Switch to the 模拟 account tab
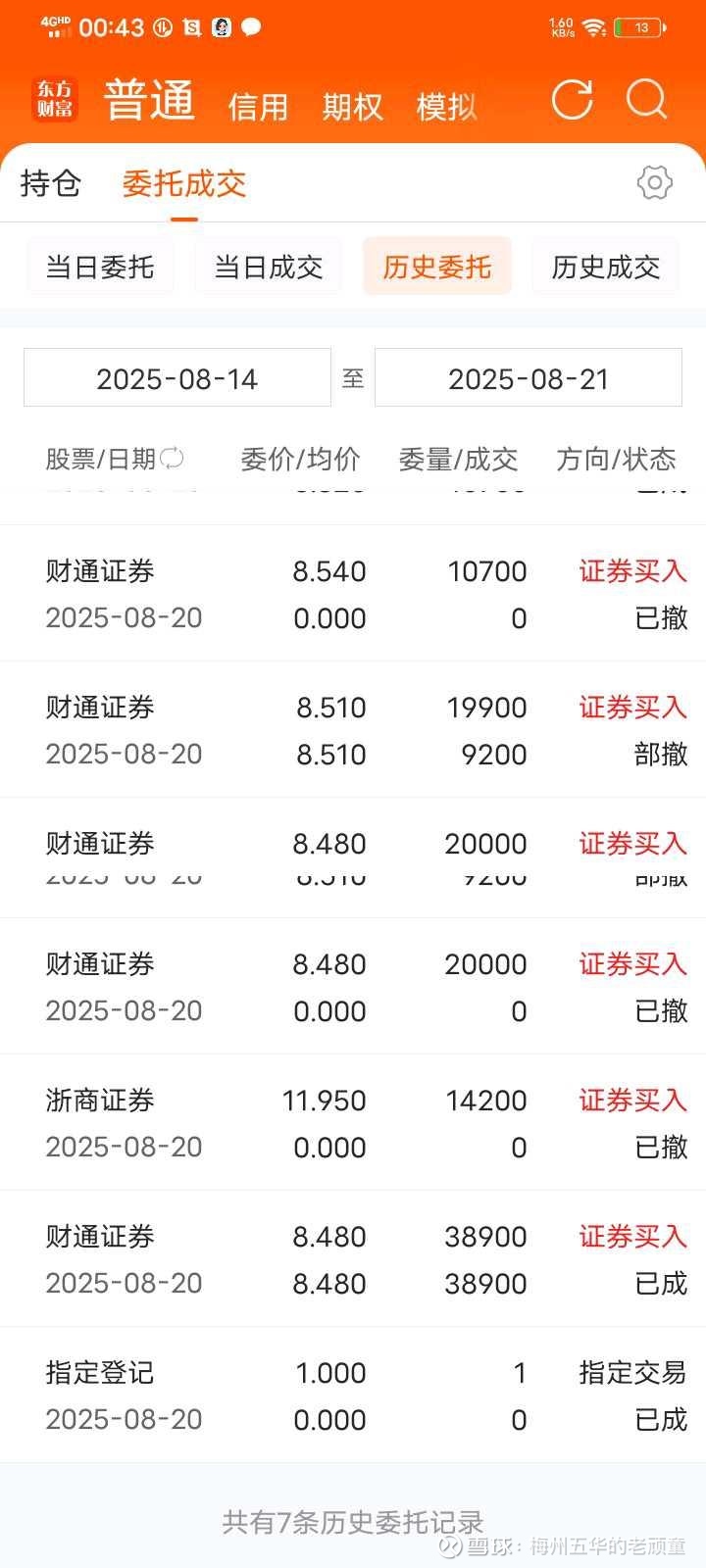The width and height of the screenshot is (706, 1568). [446, 106]
